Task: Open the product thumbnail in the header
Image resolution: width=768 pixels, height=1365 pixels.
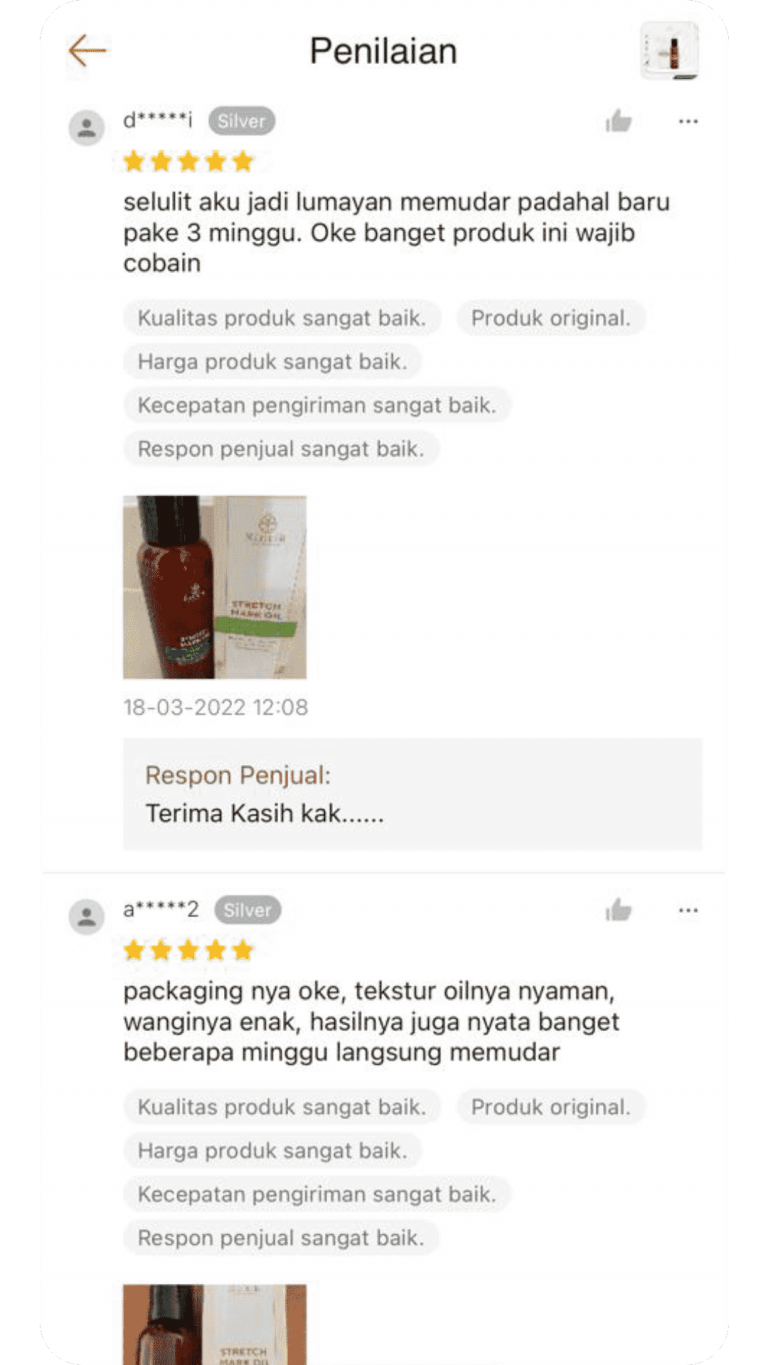Action: click(x=669, y=51)
